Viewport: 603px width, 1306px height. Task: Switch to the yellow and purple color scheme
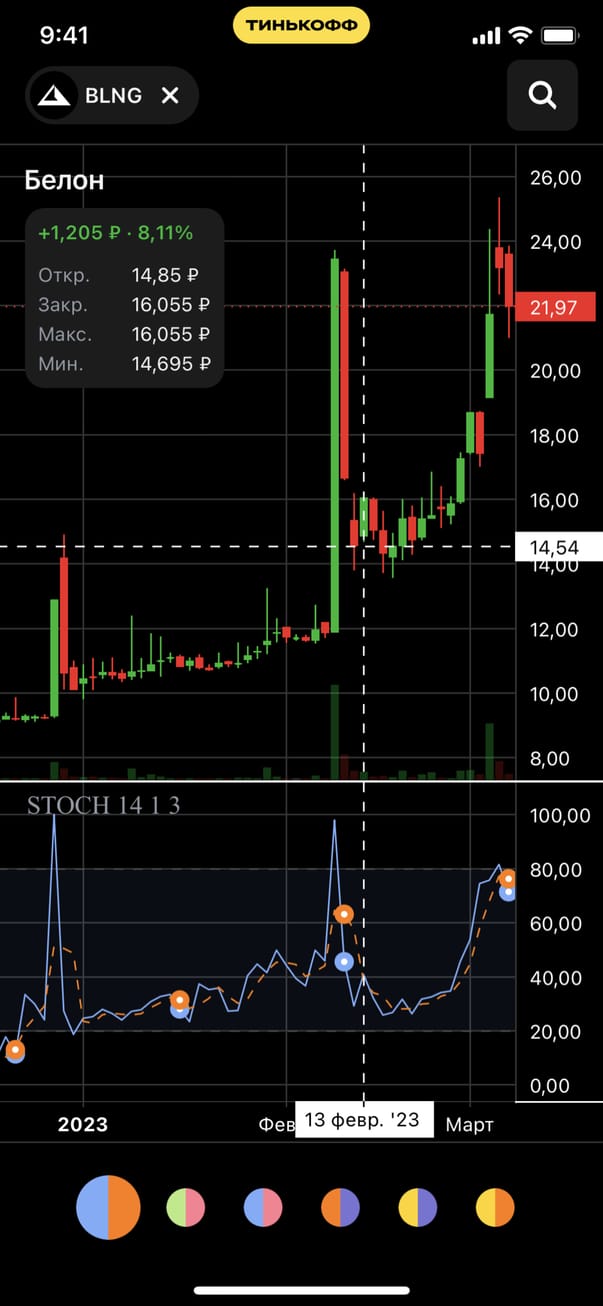pos(417,1207)
